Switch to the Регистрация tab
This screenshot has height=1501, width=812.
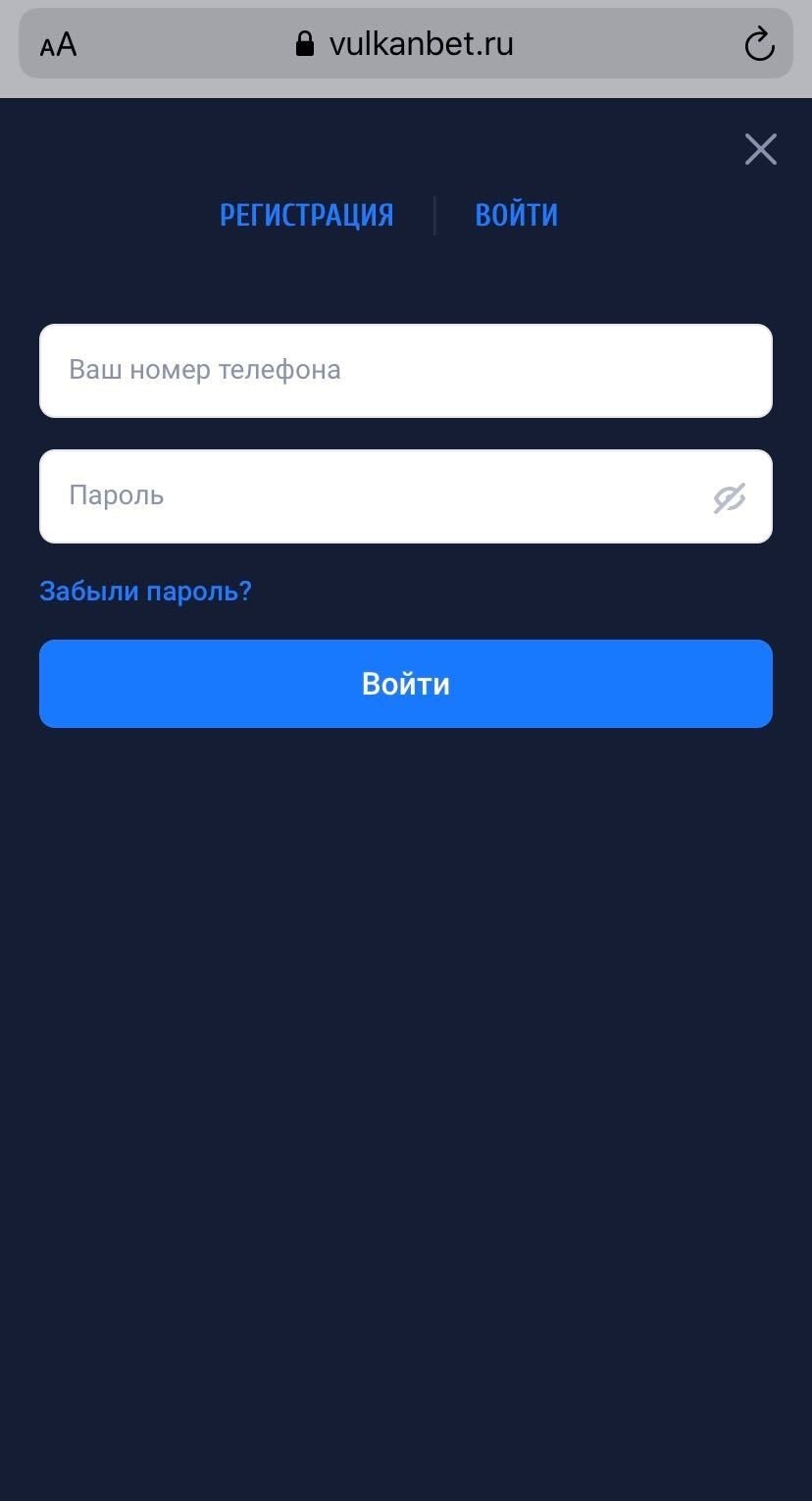coord(306,215)
